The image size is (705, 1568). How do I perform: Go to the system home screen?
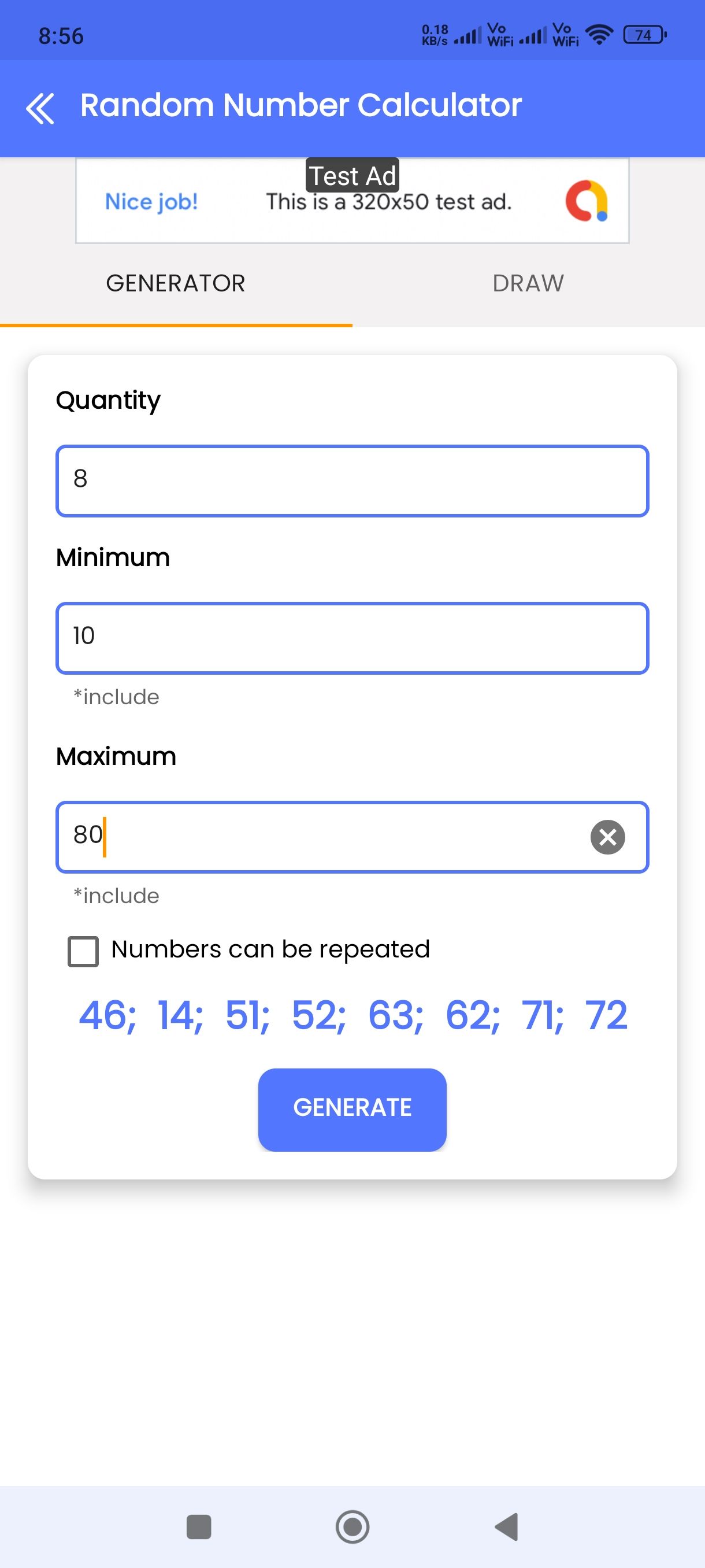point(352,1526)
